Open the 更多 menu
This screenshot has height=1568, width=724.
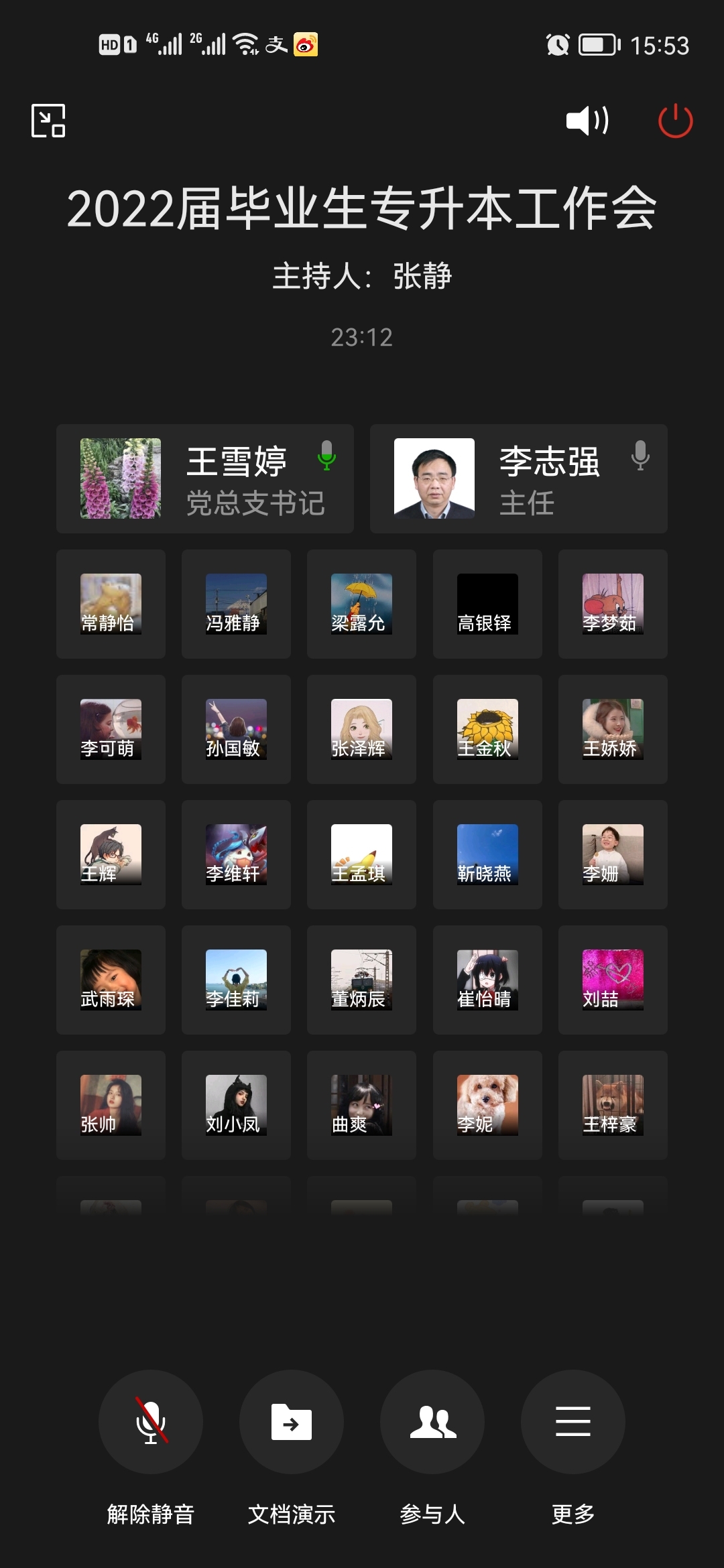click(573, 1422)
